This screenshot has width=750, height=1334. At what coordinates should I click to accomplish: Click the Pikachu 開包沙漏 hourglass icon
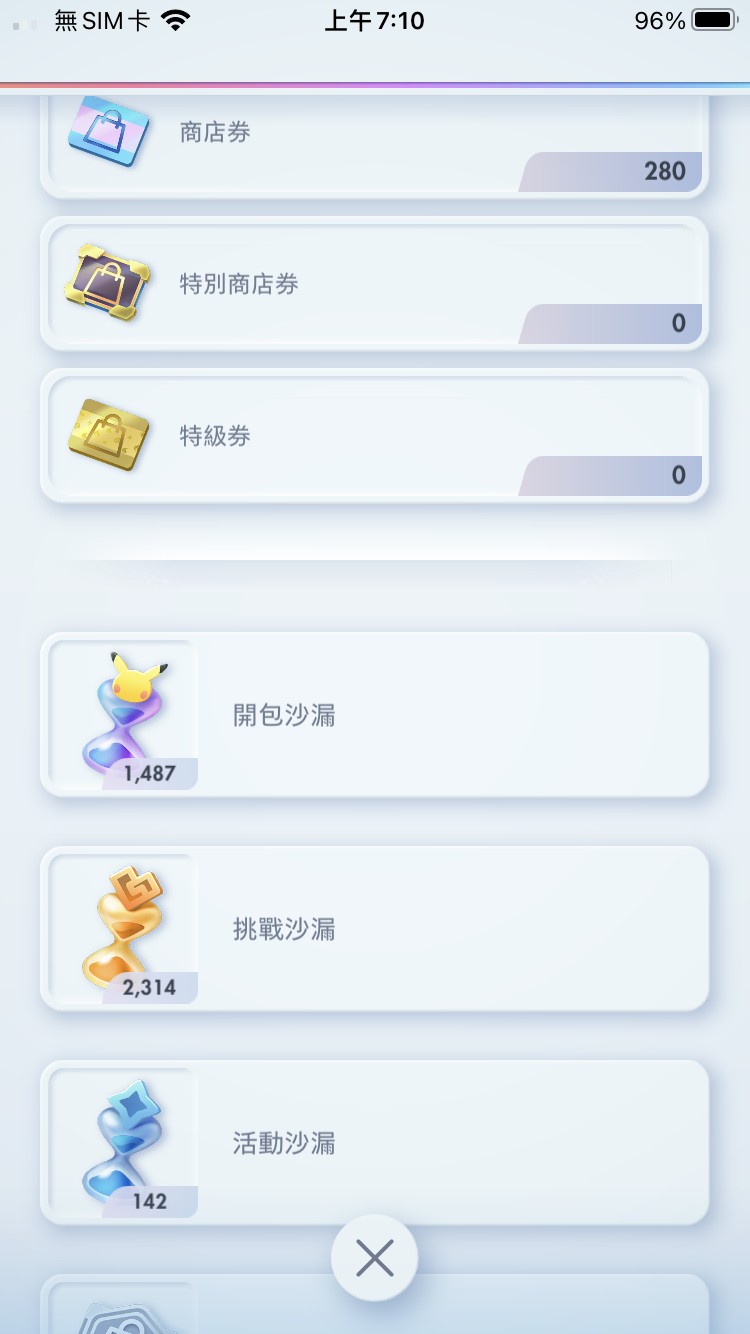(122, 706)
